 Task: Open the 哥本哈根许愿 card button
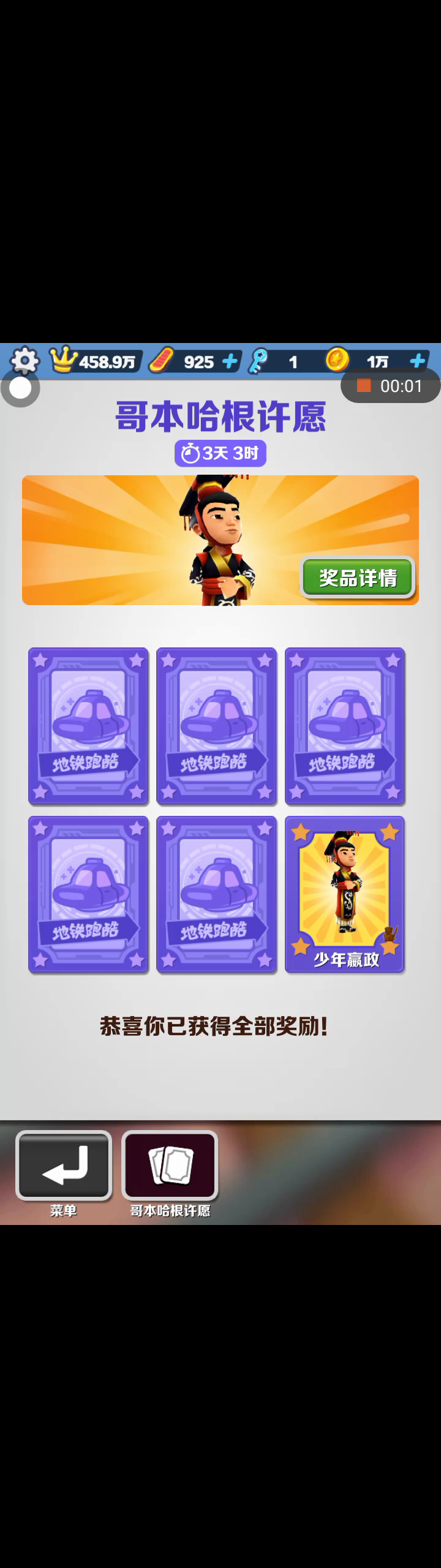170,1164
